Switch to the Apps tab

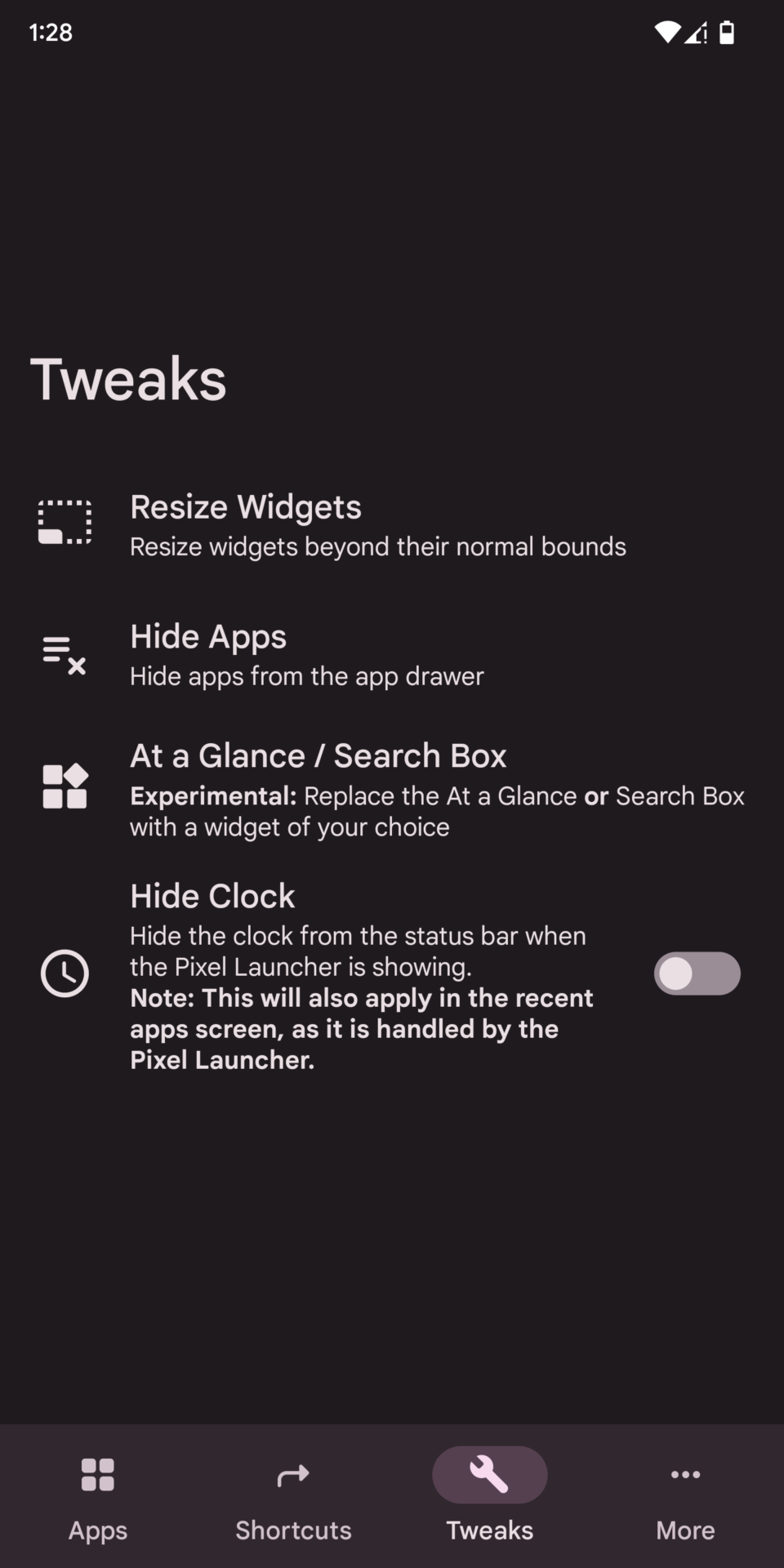tap(98, 1498)
